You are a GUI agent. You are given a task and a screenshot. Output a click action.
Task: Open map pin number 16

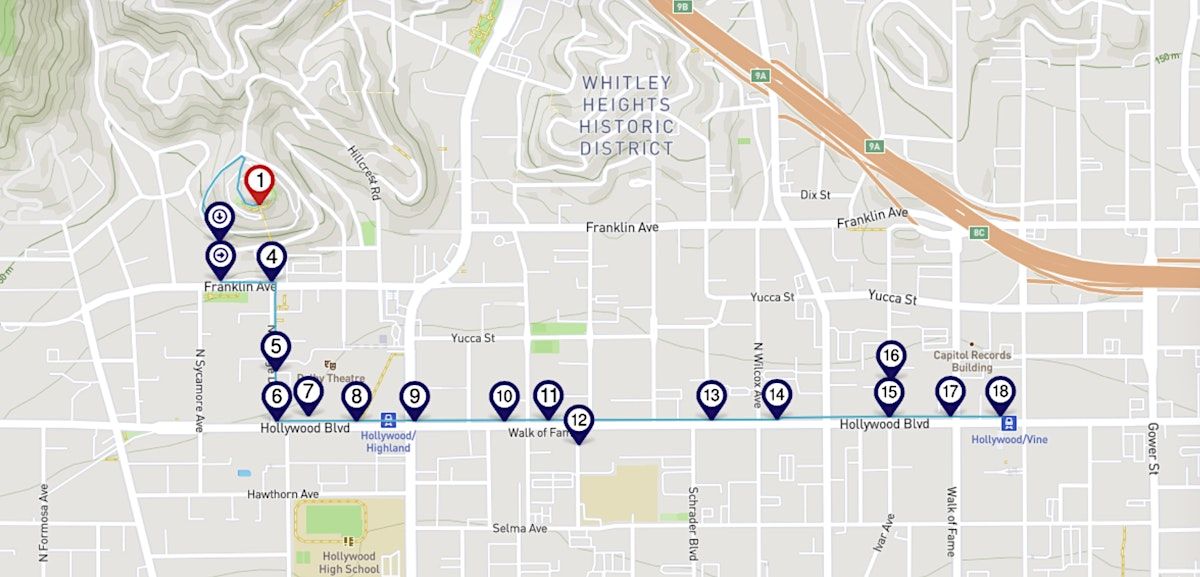point(891,356)
